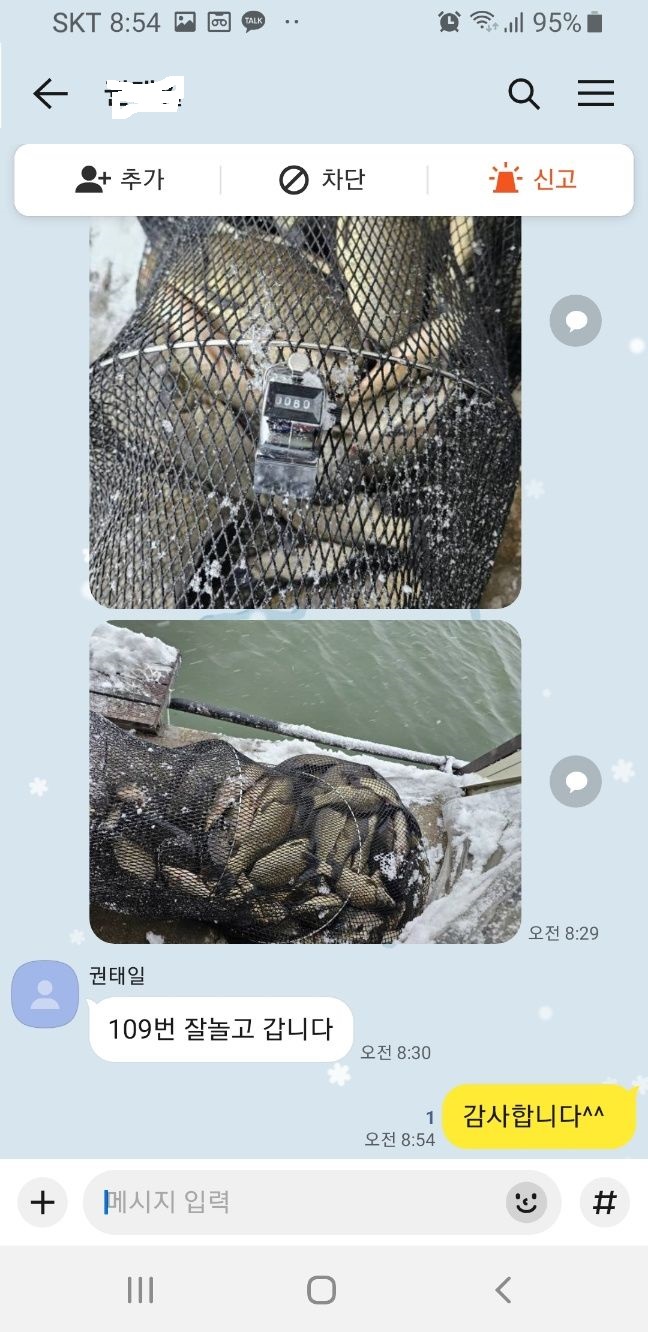
Task: Show recent apps
Action: (140, 1290)
